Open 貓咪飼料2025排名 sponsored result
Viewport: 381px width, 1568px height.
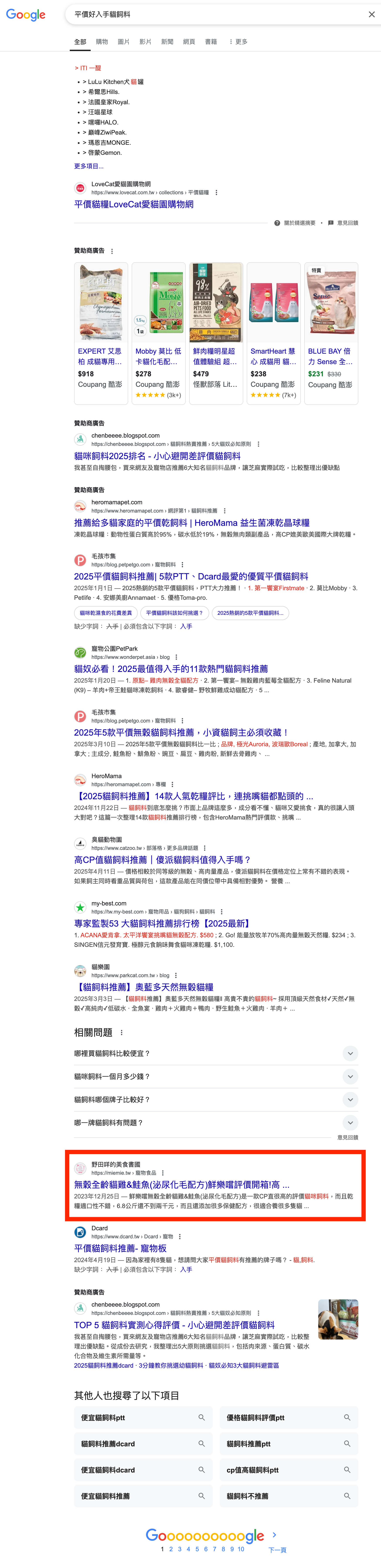(157, 456)
